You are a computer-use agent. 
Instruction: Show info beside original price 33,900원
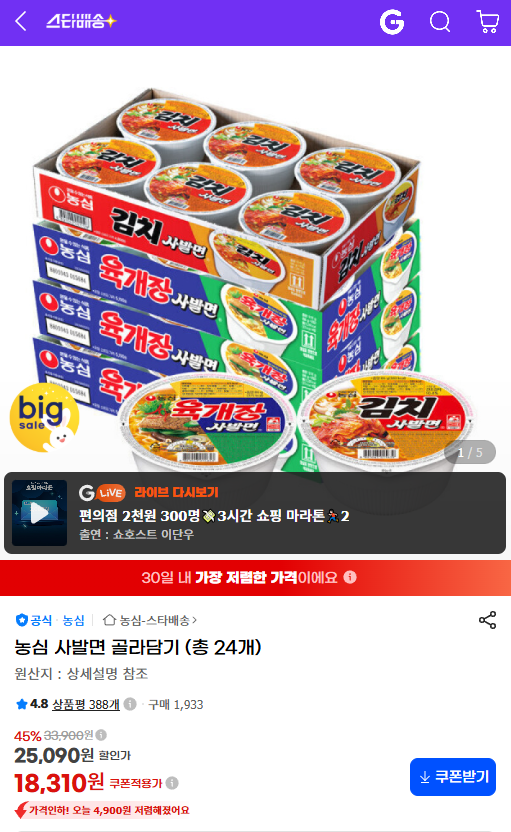[x=101, y=734]
